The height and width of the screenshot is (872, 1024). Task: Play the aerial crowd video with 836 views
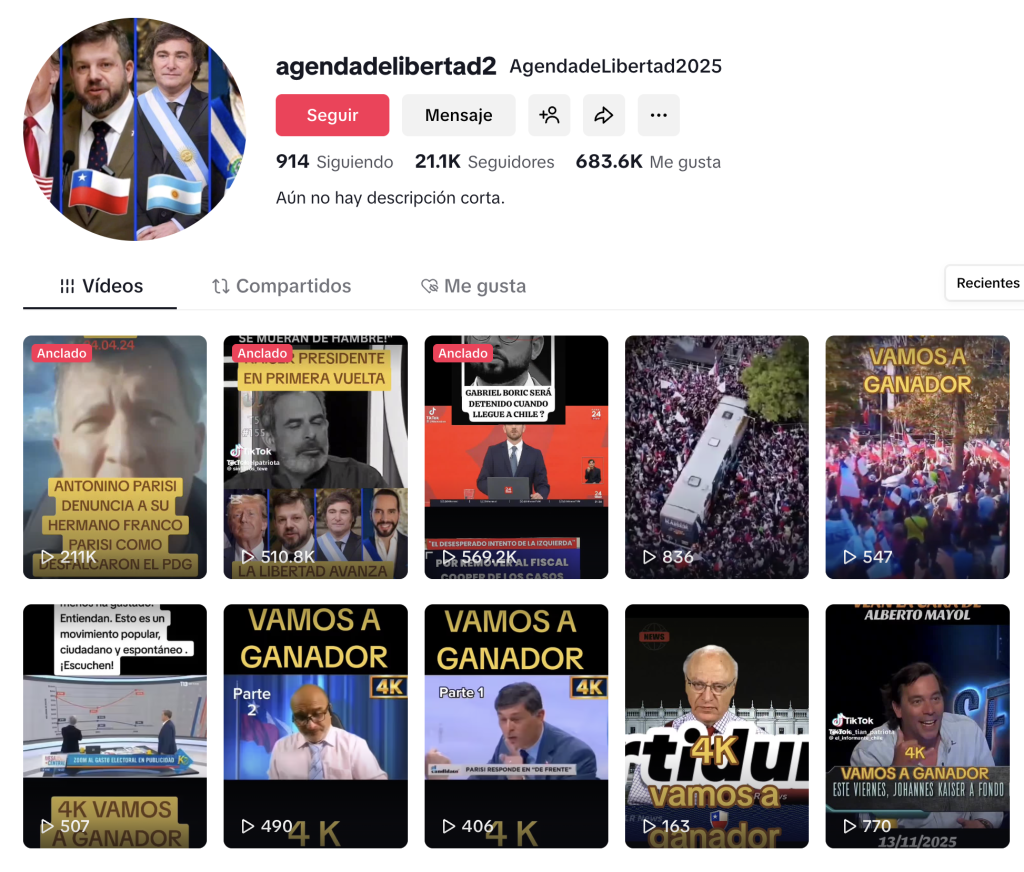(x=716, y=457)
